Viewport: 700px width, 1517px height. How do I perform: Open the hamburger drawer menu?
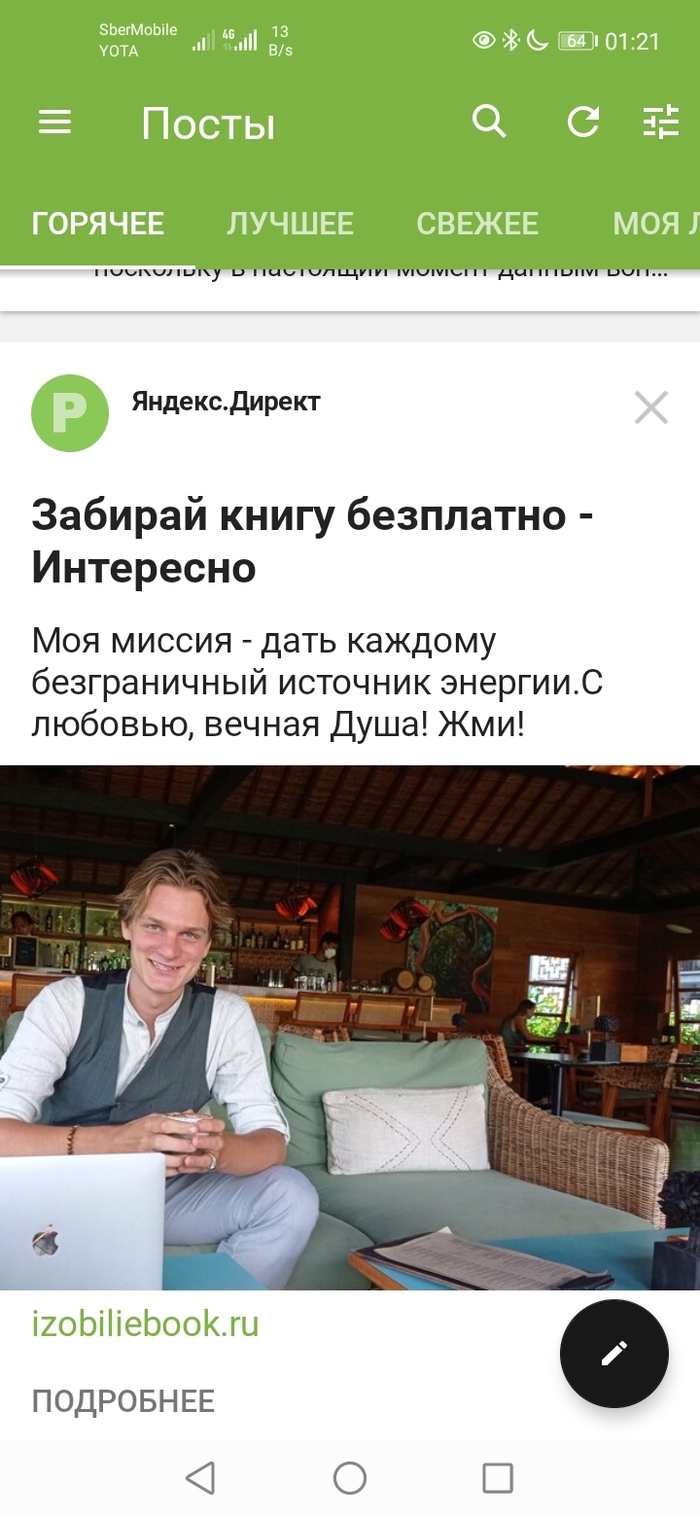tap(55, 123)
